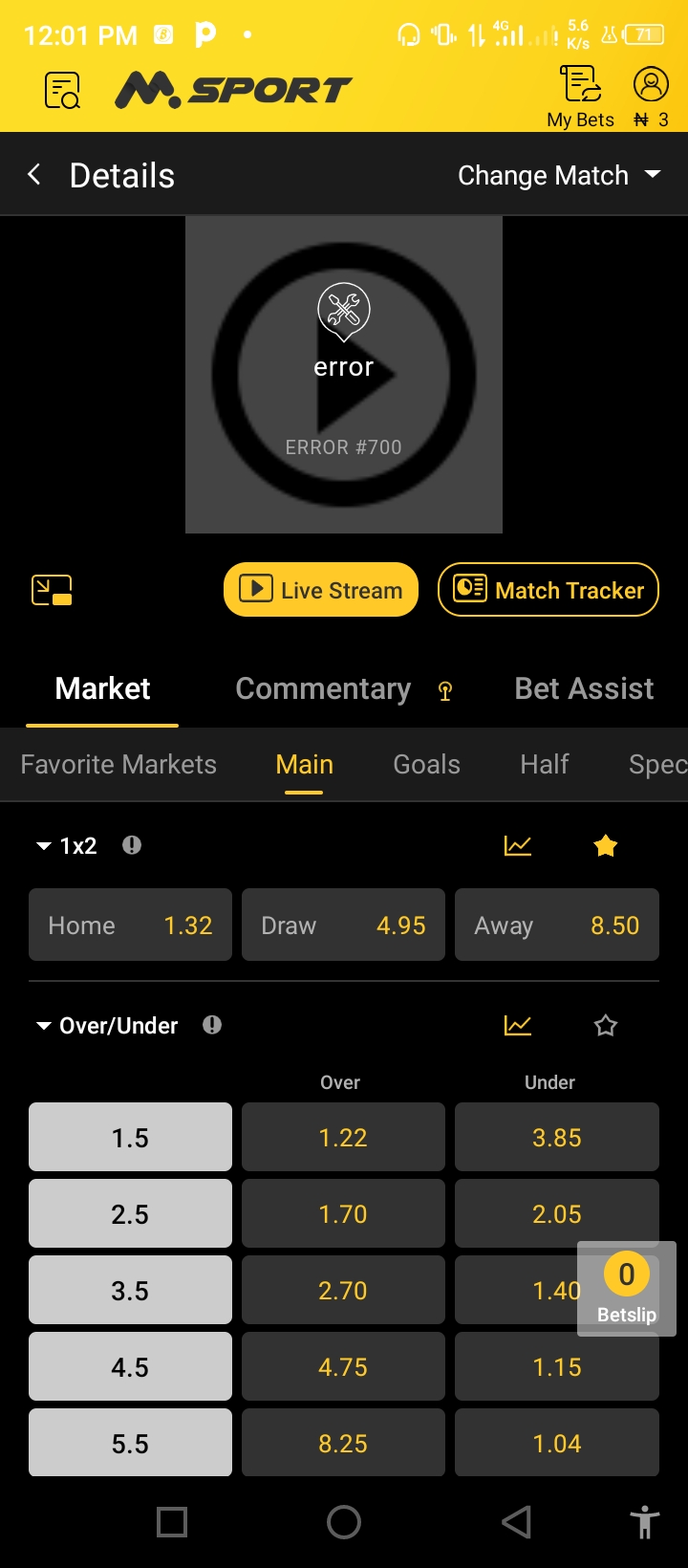
Task: Open the Change Match dropdown
Action: coord(559,175)
